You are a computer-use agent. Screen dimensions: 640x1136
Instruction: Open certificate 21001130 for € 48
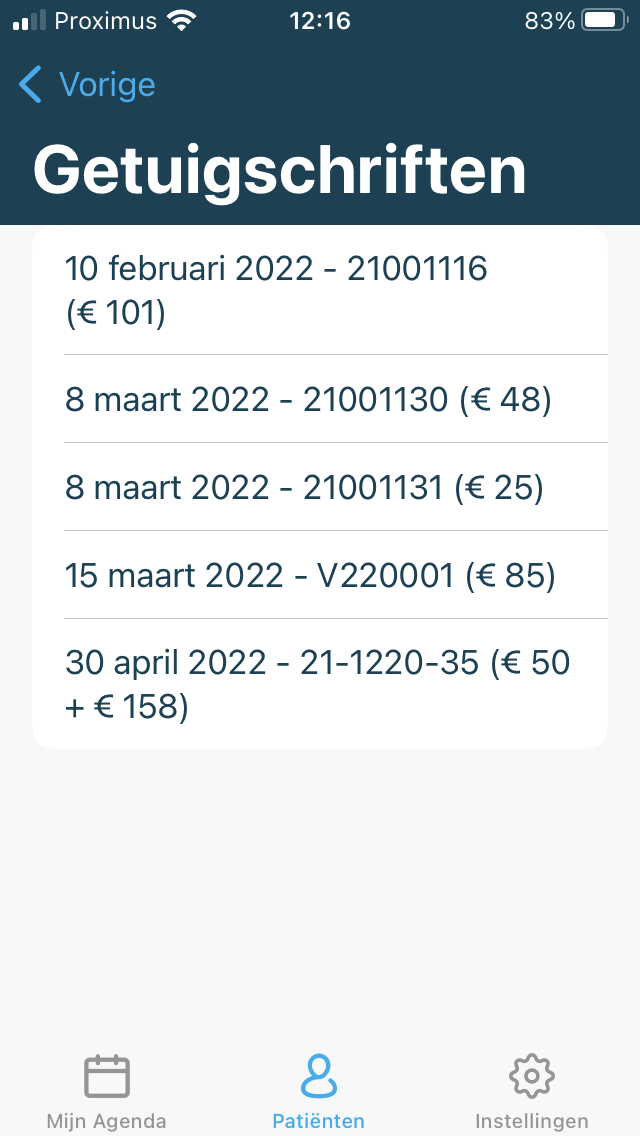[320, 399]
